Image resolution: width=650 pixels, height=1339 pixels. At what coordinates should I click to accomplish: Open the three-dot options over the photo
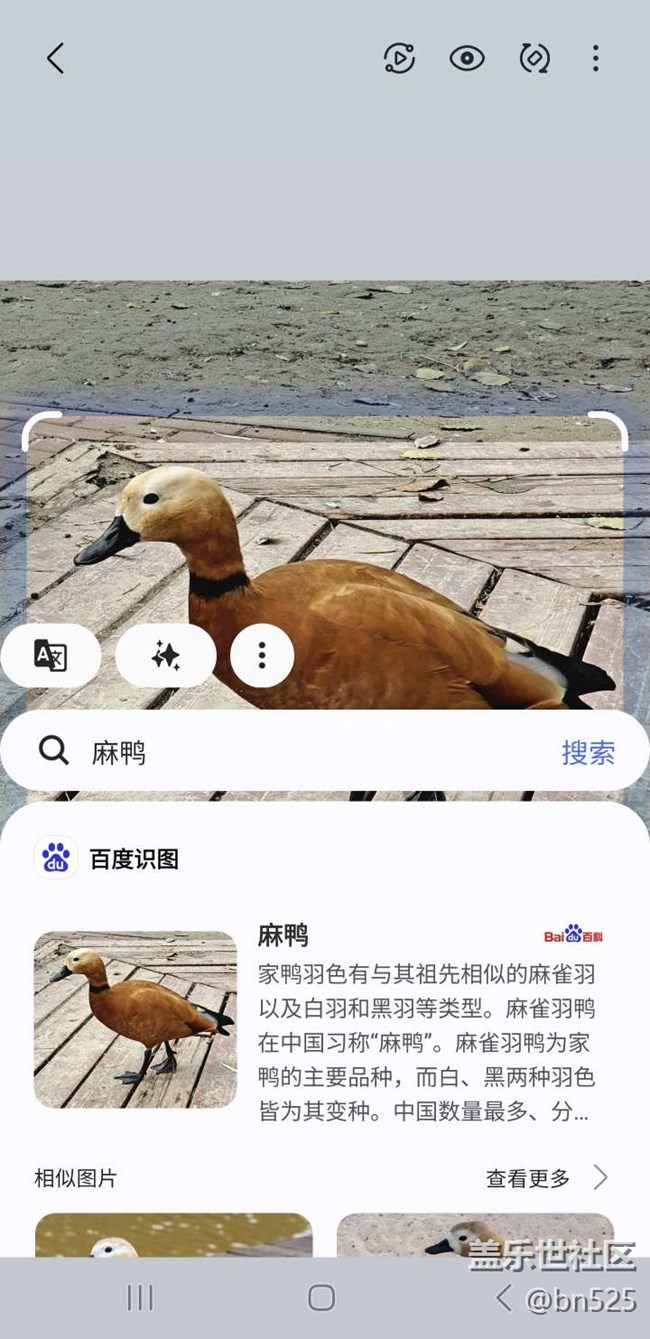coord(262,656)
